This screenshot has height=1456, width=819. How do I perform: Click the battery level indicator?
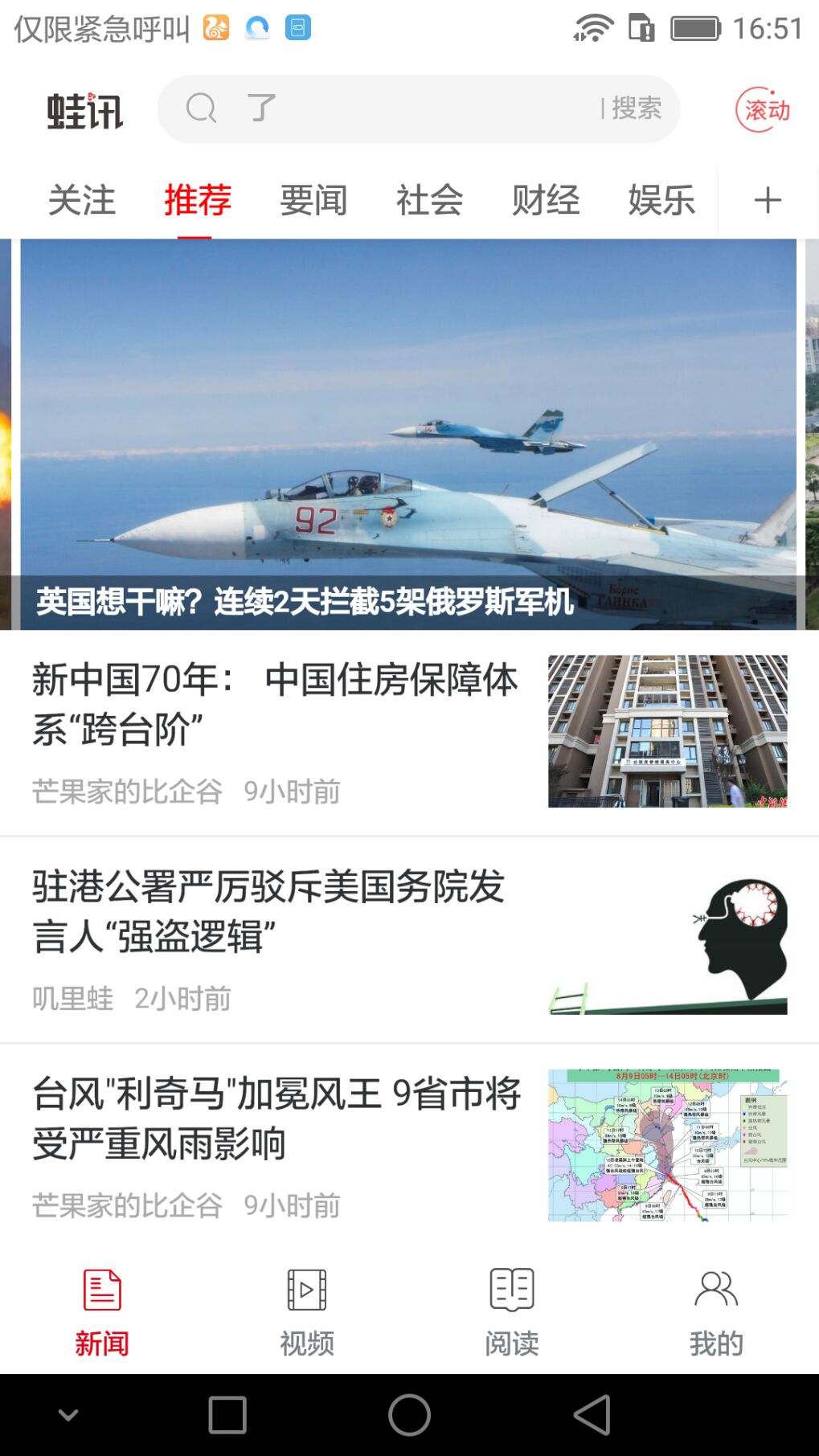[x=696, y=27]
